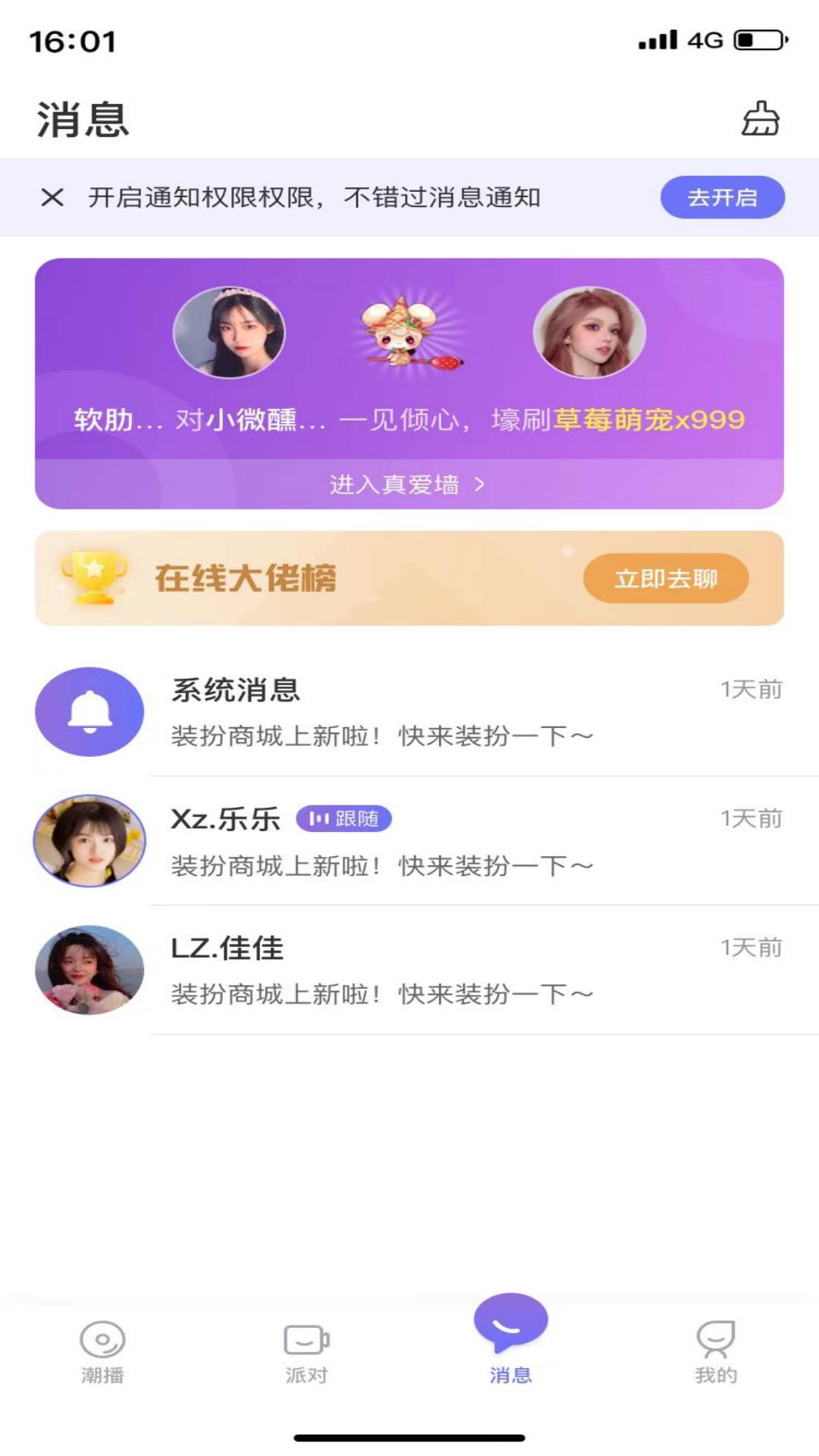
Task: Open the 系统消息 conversation
Action: point(409,712)
